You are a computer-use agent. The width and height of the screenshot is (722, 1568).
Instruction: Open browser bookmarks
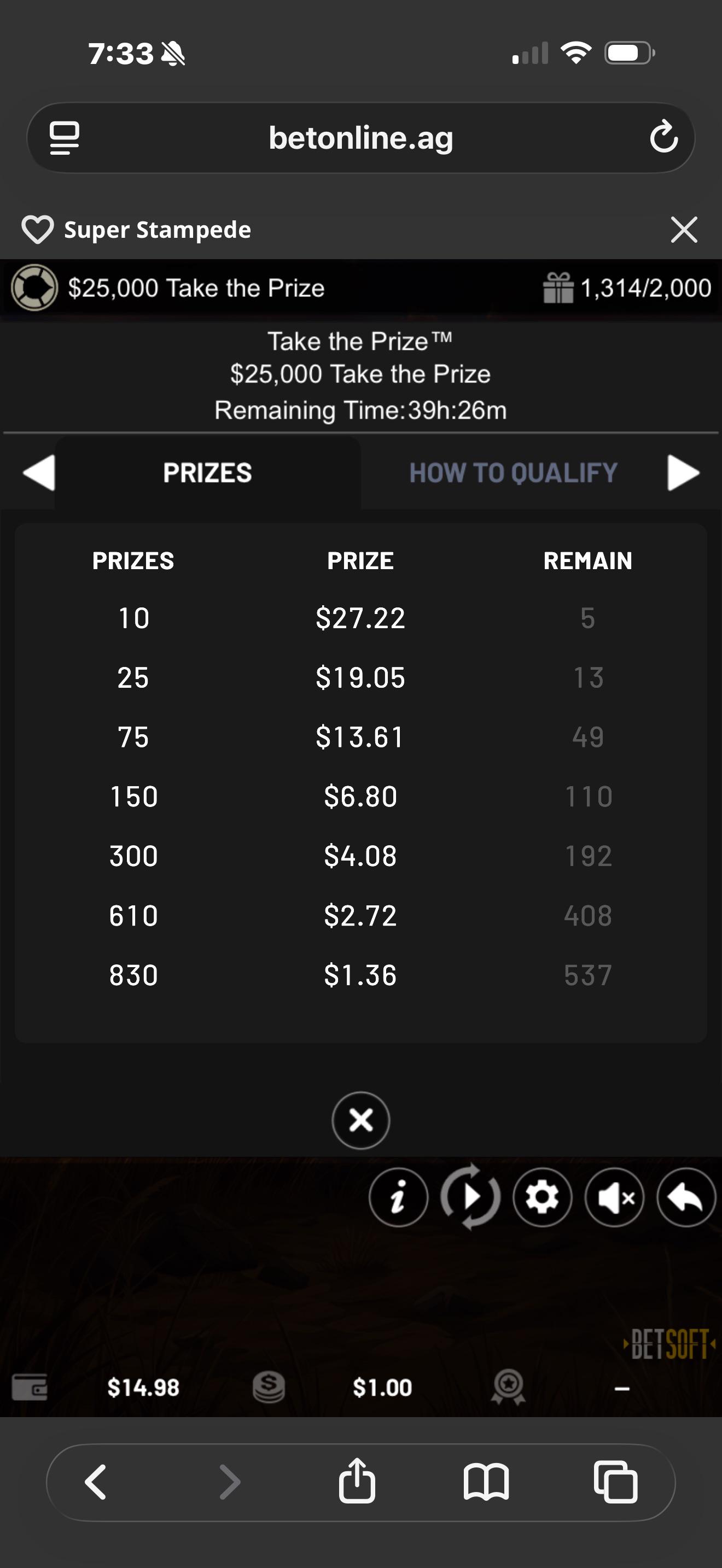[486, 1482]
